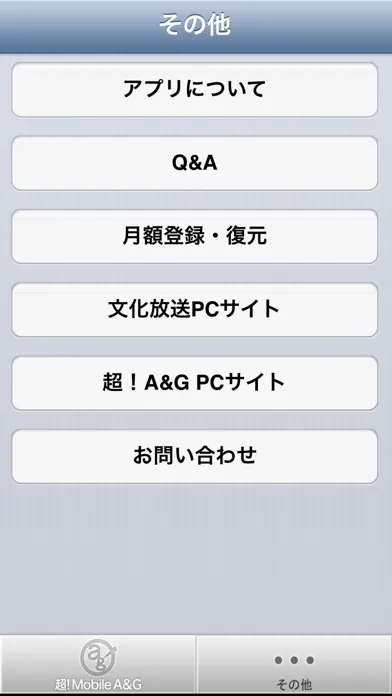Switch to the 超! Mobile A&G tab
Image resolution: width=392 pixels, height=696 pixels.
tap(98, 664)
